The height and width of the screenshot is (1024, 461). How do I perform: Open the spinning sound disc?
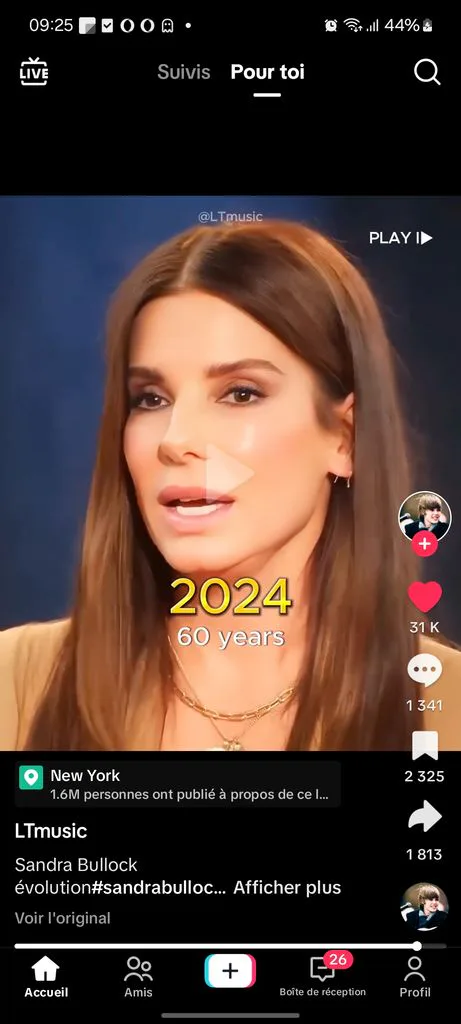click(424, 906)
